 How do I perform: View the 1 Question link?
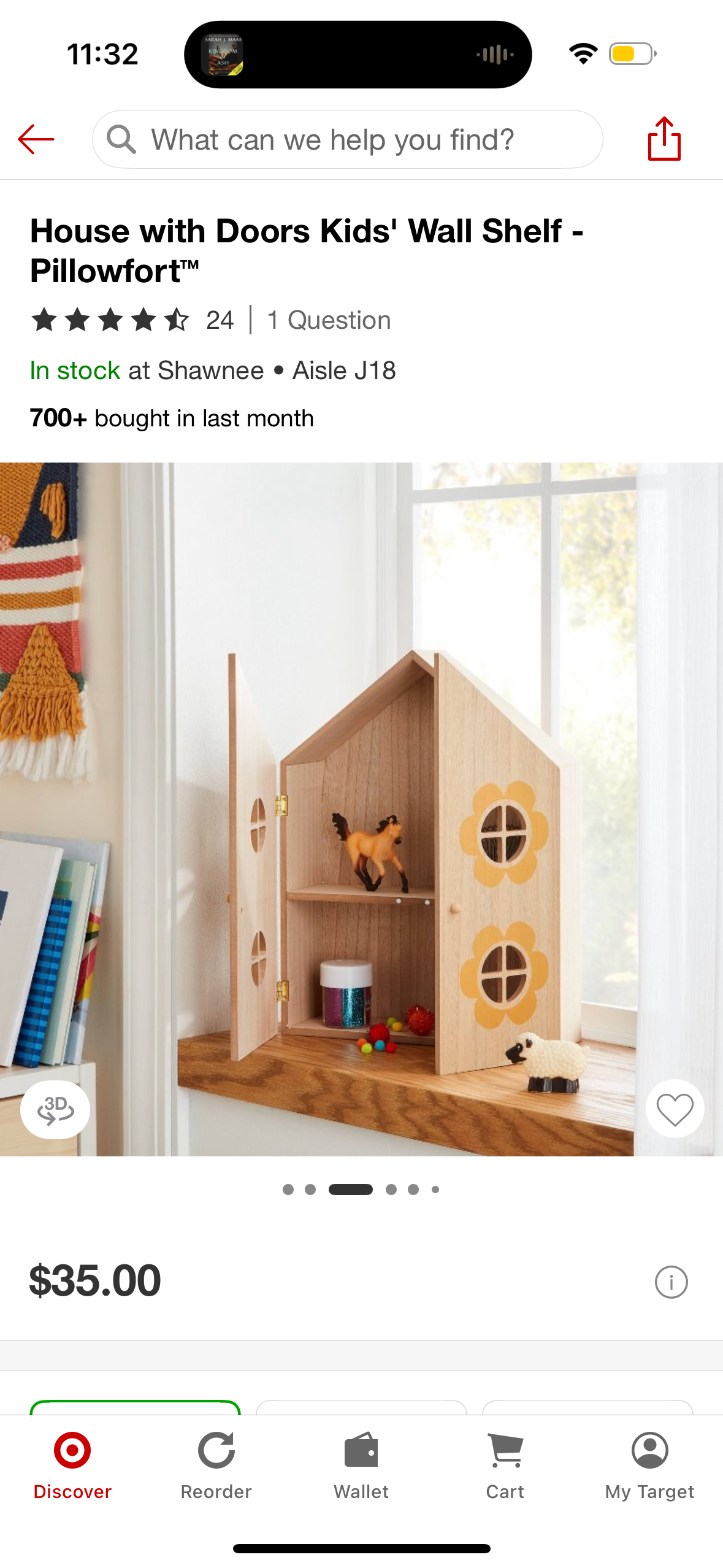(329, 320)
